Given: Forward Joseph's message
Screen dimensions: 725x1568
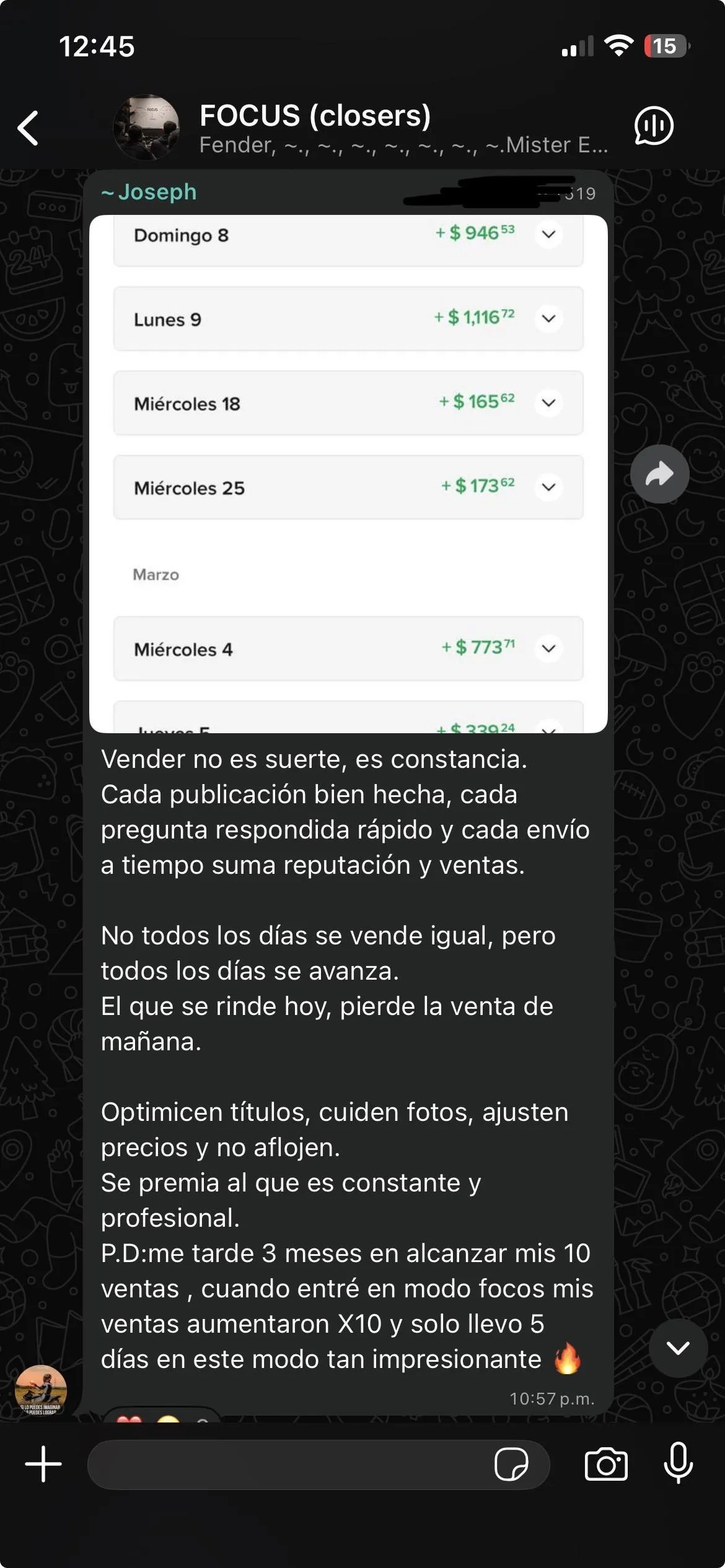Looking at the screenshot, I should 659,474.
